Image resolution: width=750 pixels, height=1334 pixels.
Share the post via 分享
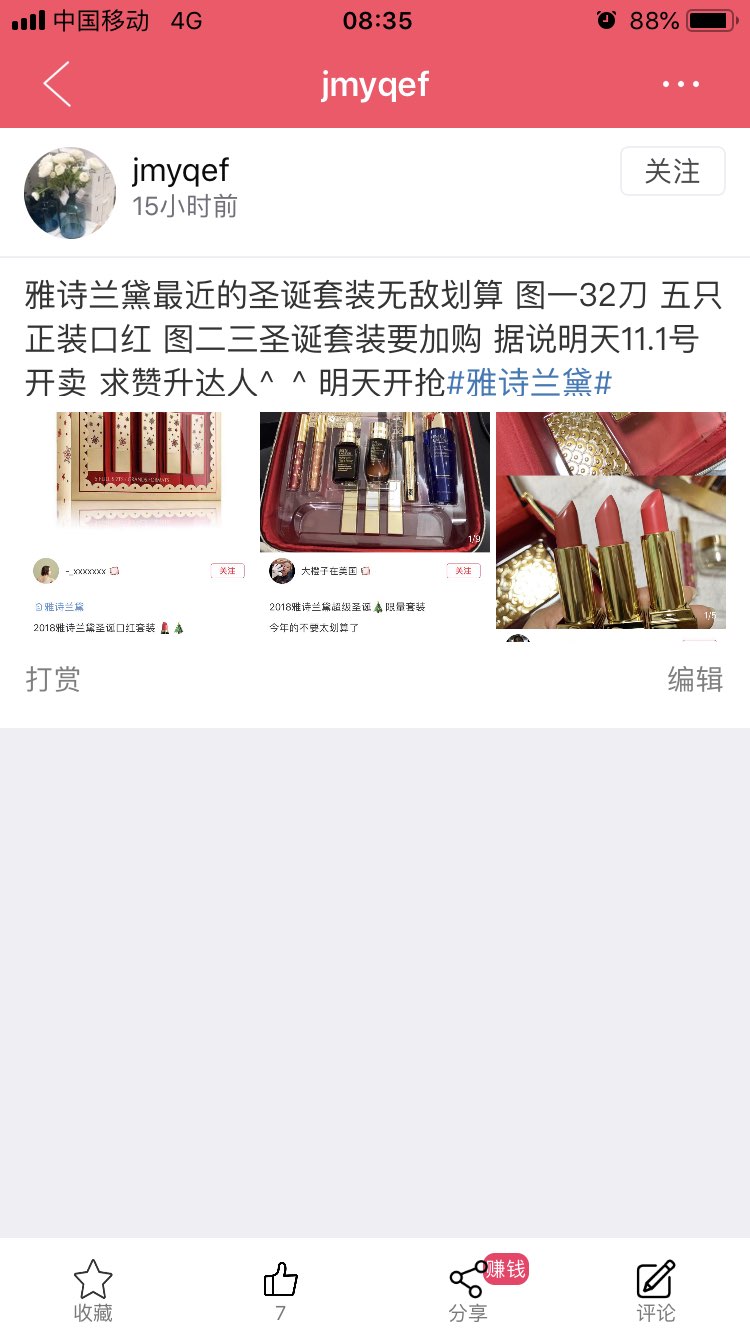[x=468, y=1290]
